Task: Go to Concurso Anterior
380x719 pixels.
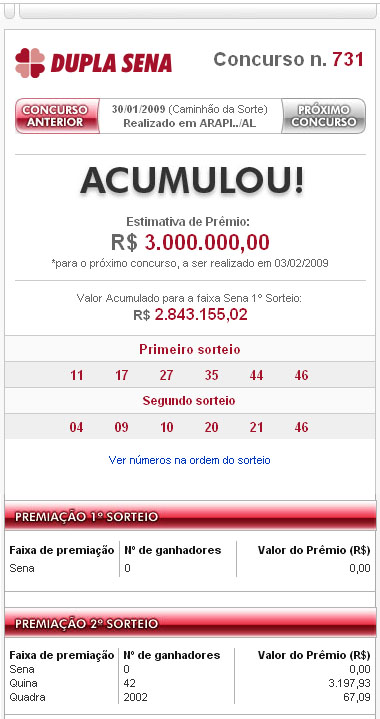Action: (x=57, y=116)
